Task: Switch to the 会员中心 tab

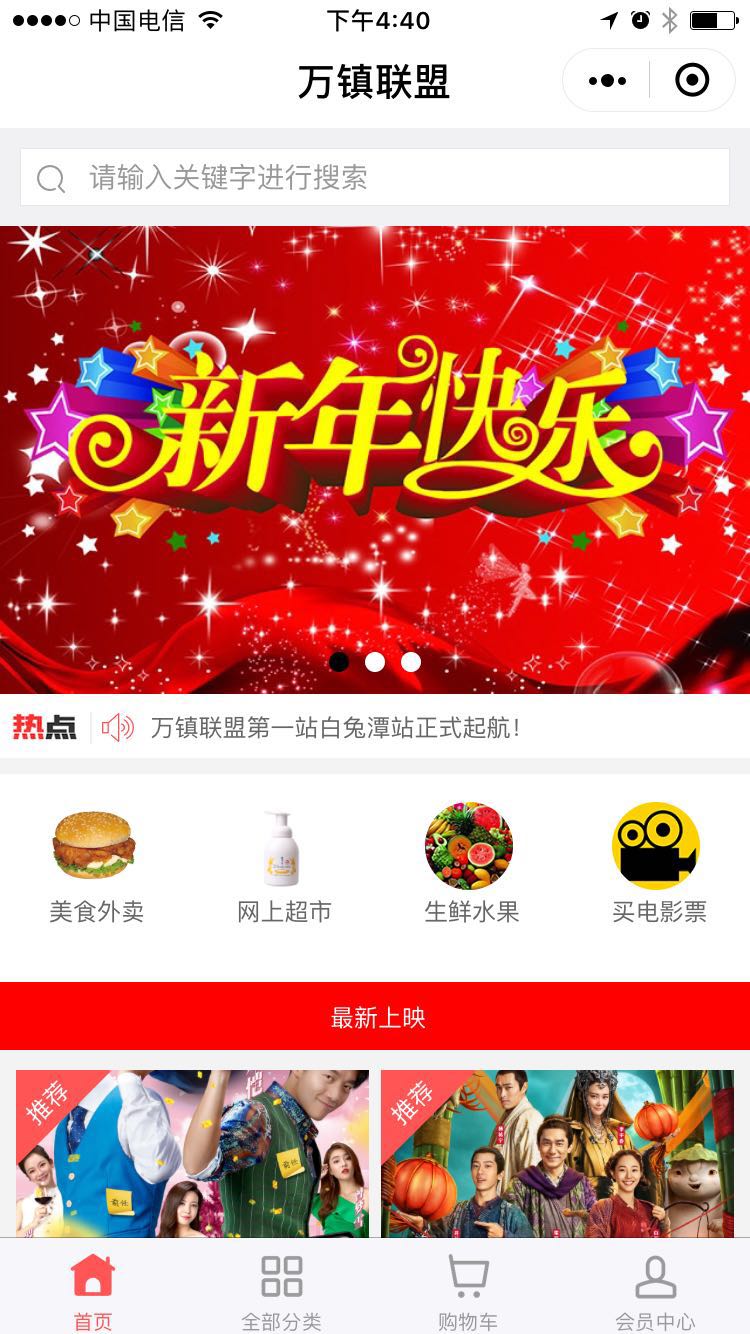Action: [x=655, y=1292]
